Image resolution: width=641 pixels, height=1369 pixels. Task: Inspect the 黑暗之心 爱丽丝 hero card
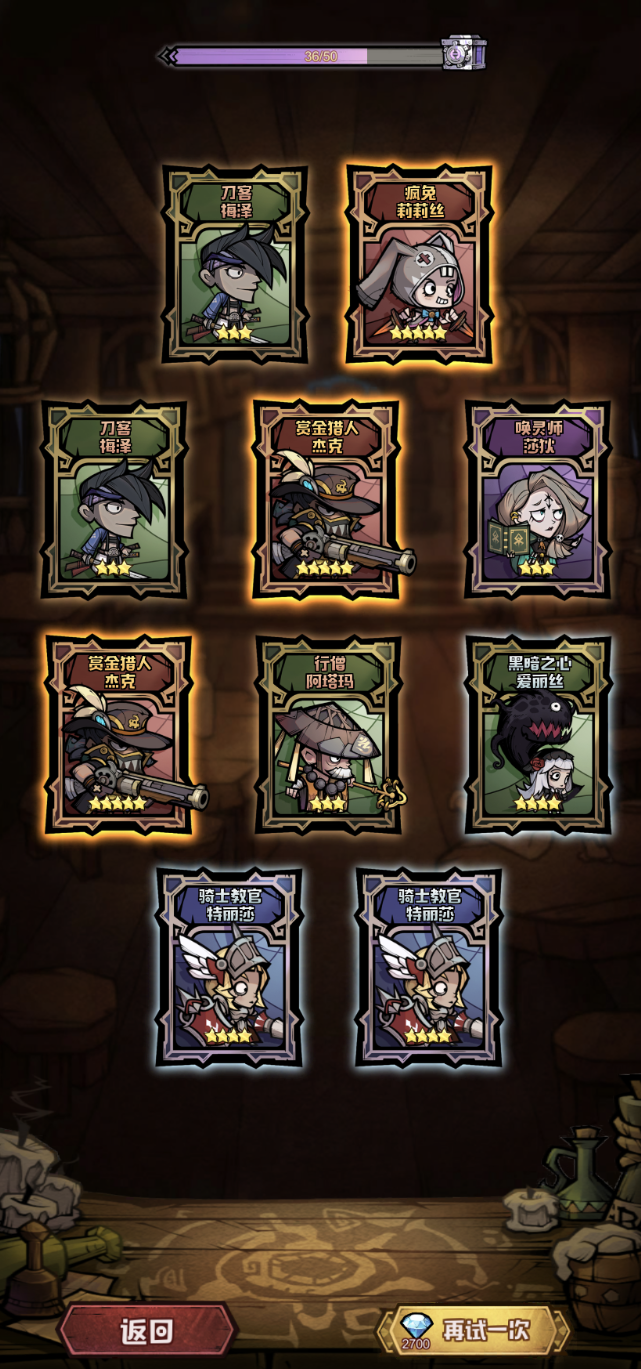[x=537, y=734]
